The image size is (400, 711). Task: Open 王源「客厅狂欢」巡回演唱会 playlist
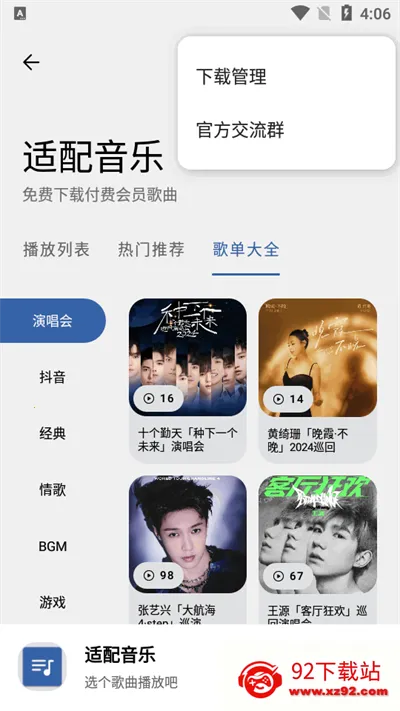tap(317, 549)
